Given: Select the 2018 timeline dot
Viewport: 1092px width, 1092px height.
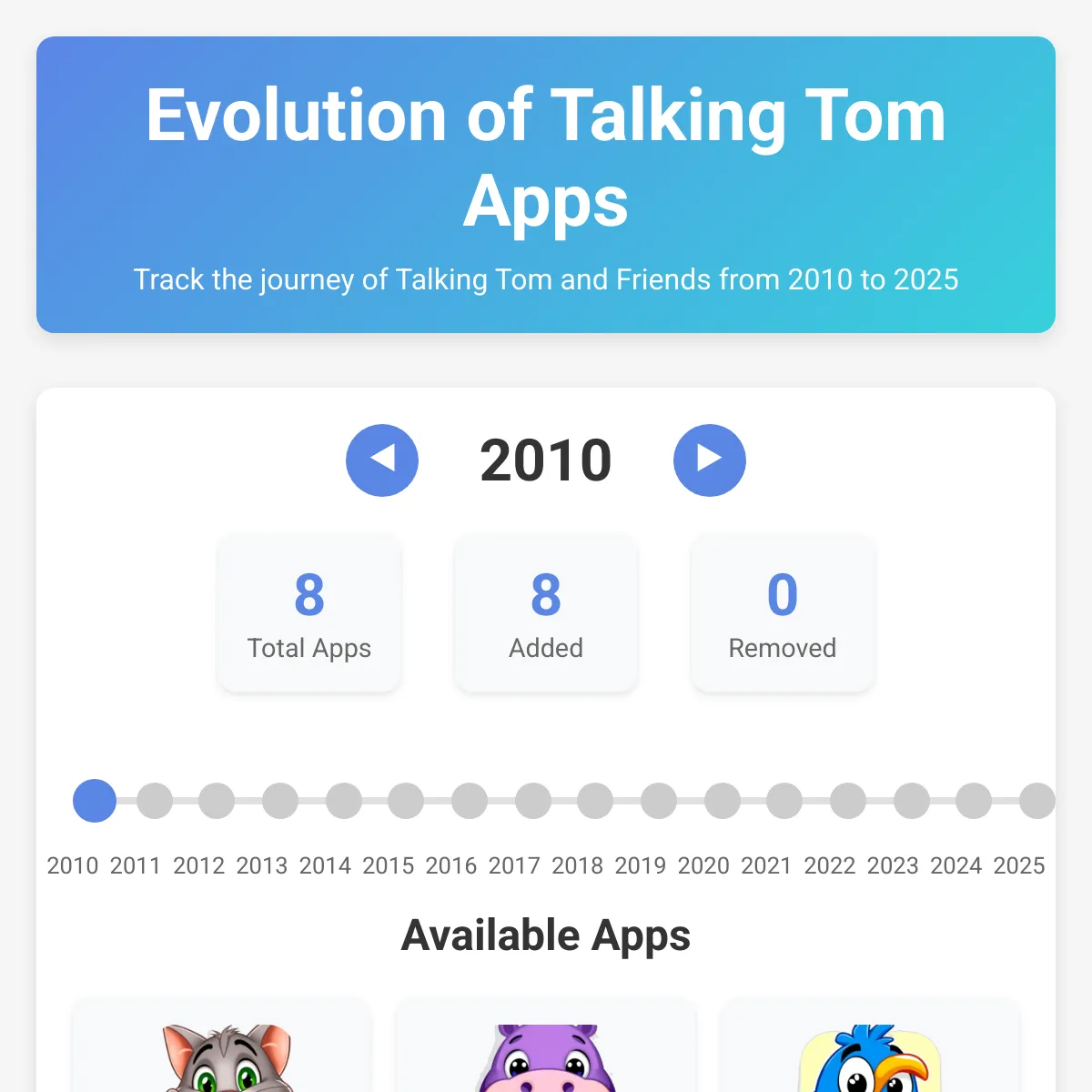Looking at the screenshot, I should (x=595, y=801).
